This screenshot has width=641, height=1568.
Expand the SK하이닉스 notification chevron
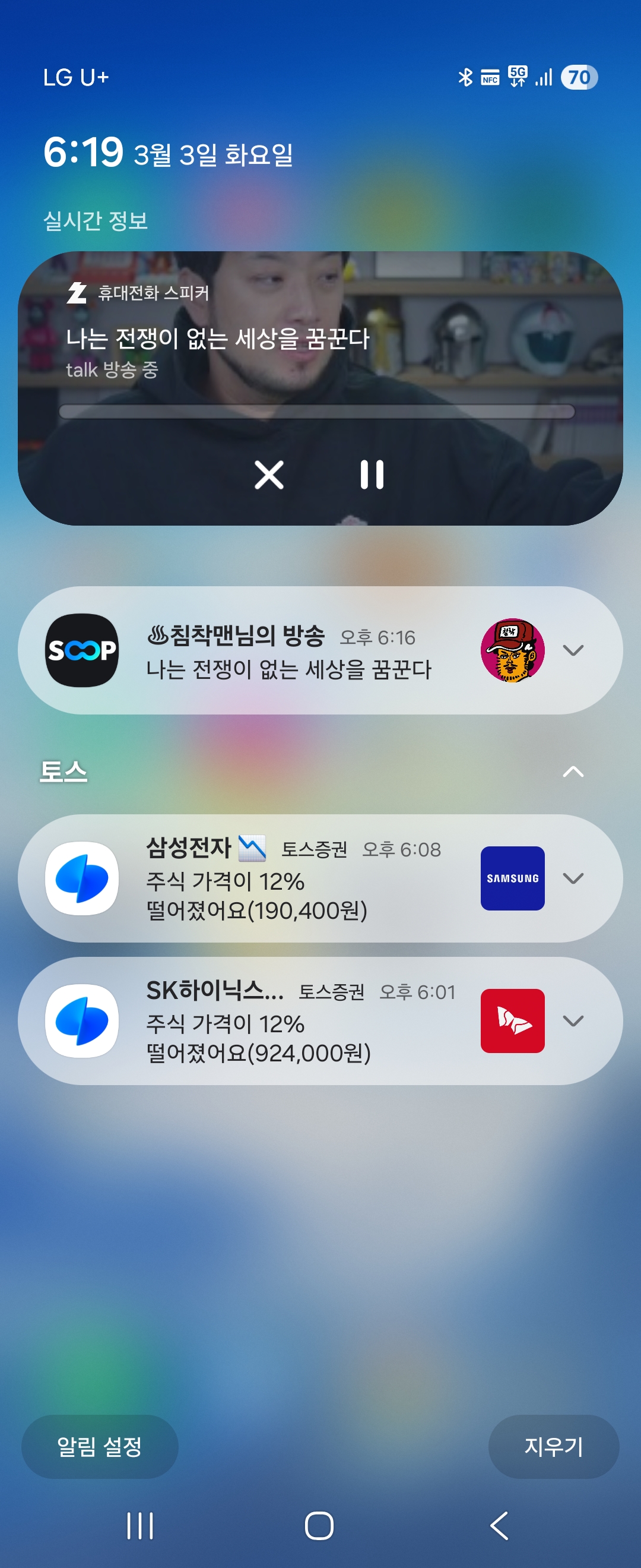pyautogui.click(x=573, y=1021)
